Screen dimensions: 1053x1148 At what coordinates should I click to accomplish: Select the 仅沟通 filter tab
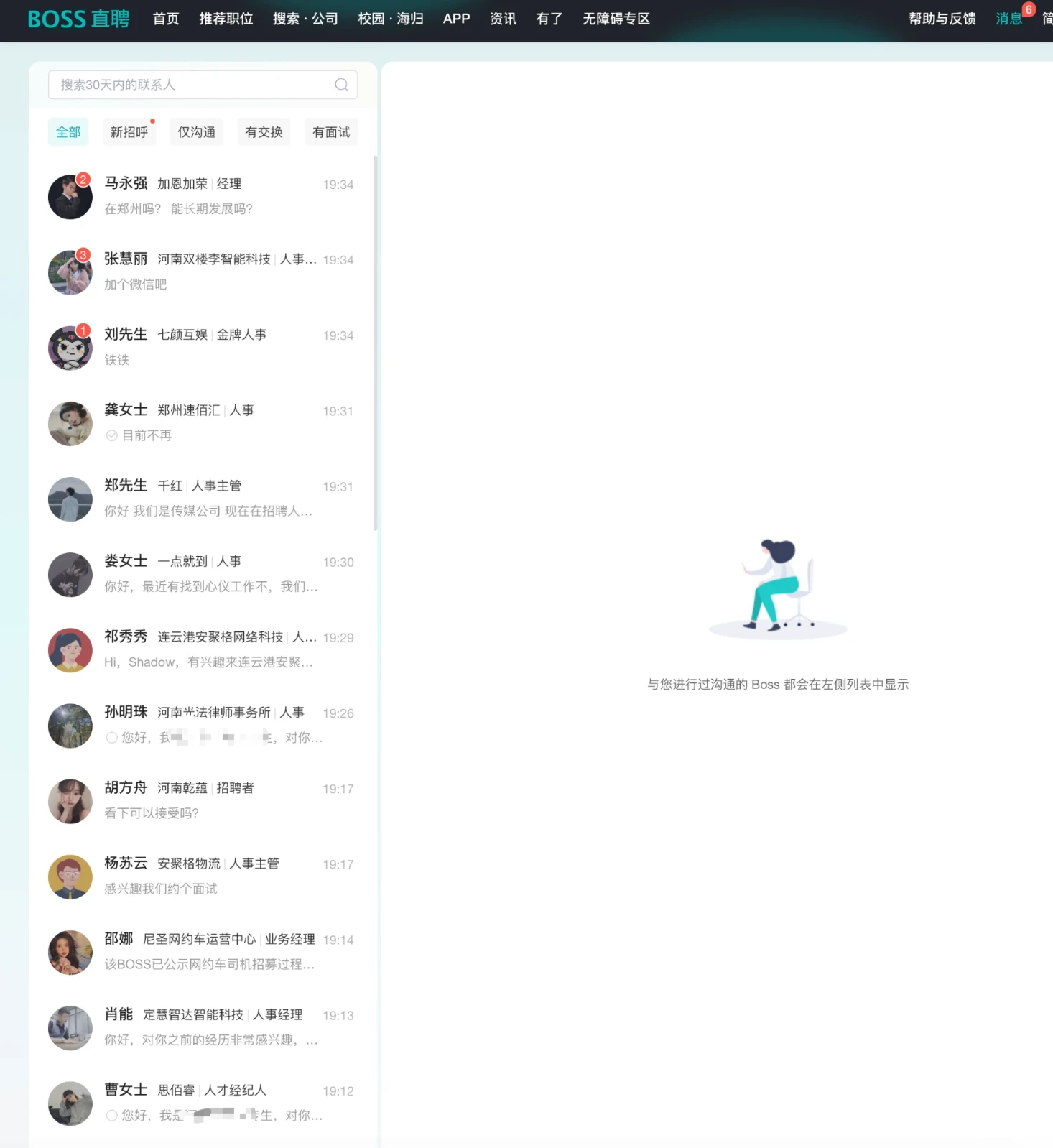[196, 132]
